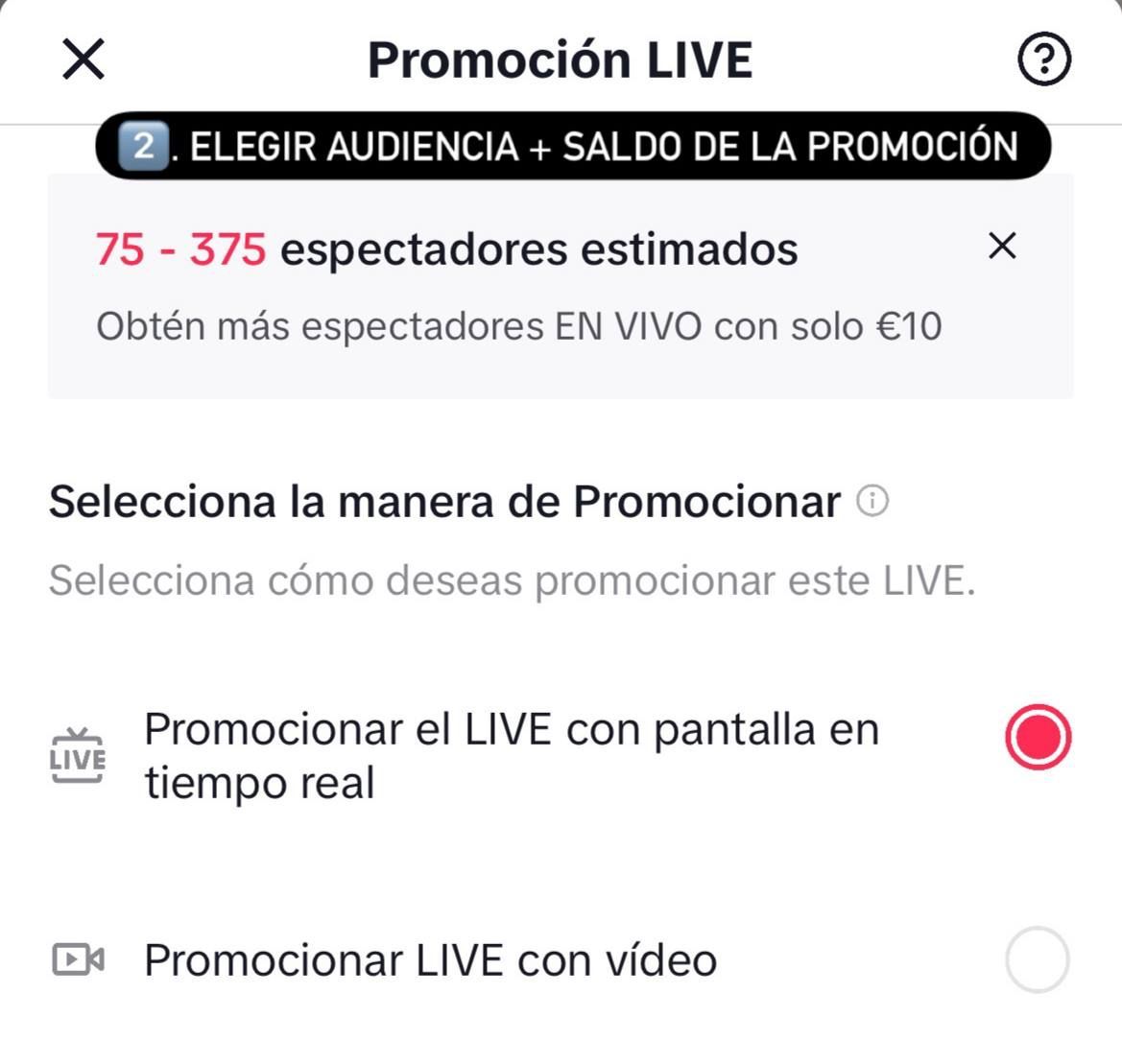Open info icon next to Selecciona la manera de Promocionar
The height and width of the screenshot is (1064, 1122).
pos(871,501)
